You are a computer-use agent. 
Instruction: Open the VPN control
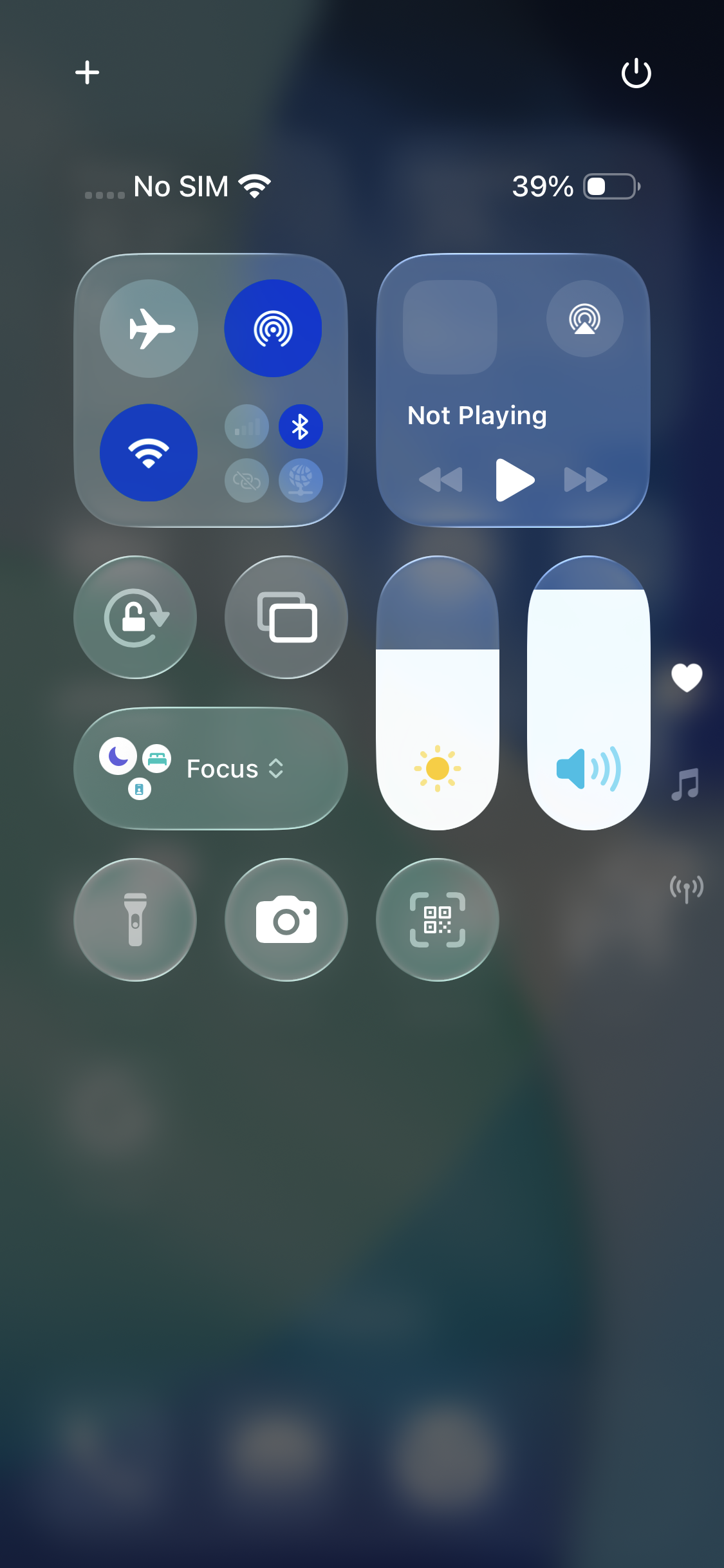(x=299, y=481)
